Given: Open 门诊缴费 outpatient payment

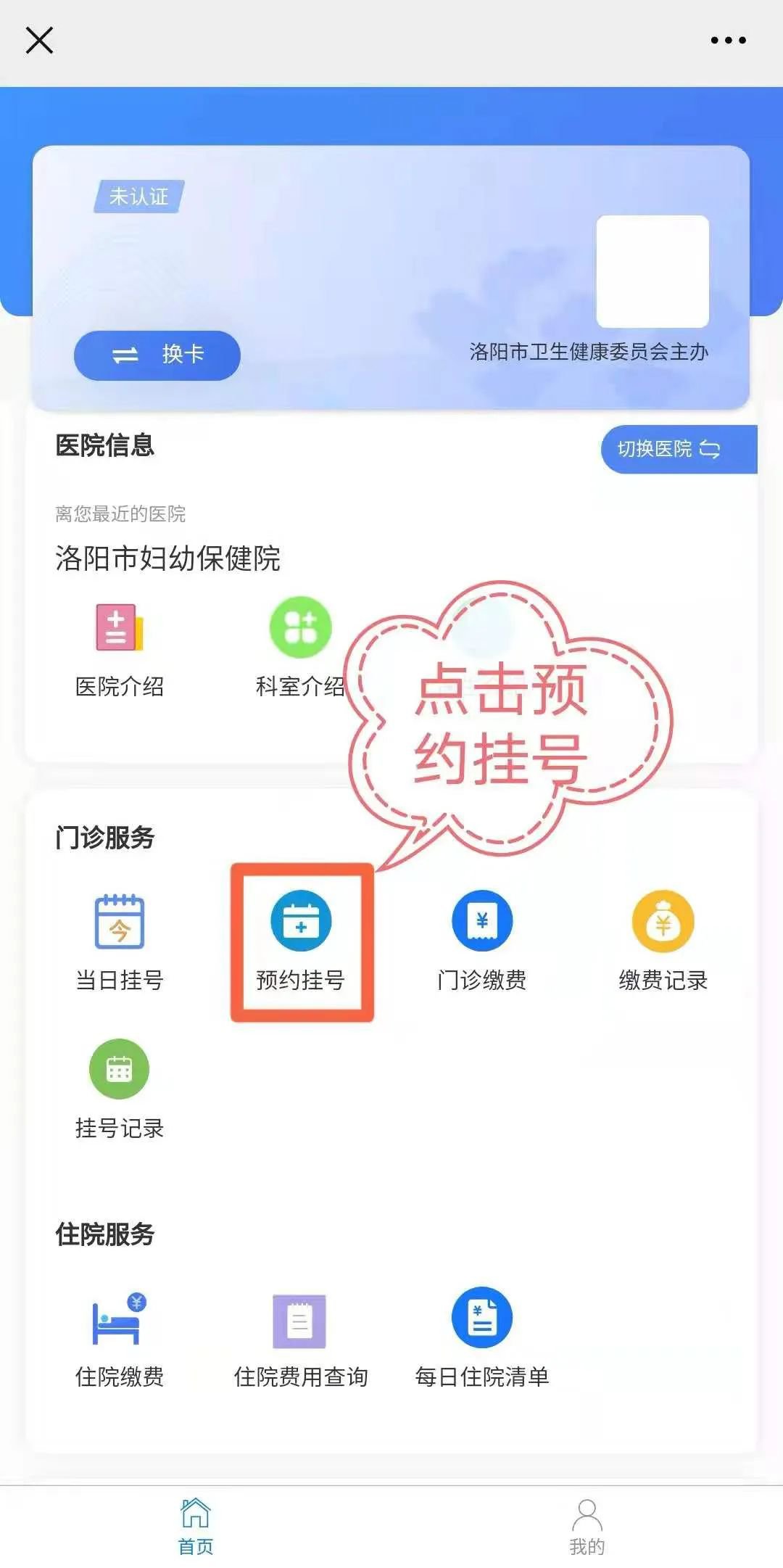Looking at the screenshot, I should (482, 941).
